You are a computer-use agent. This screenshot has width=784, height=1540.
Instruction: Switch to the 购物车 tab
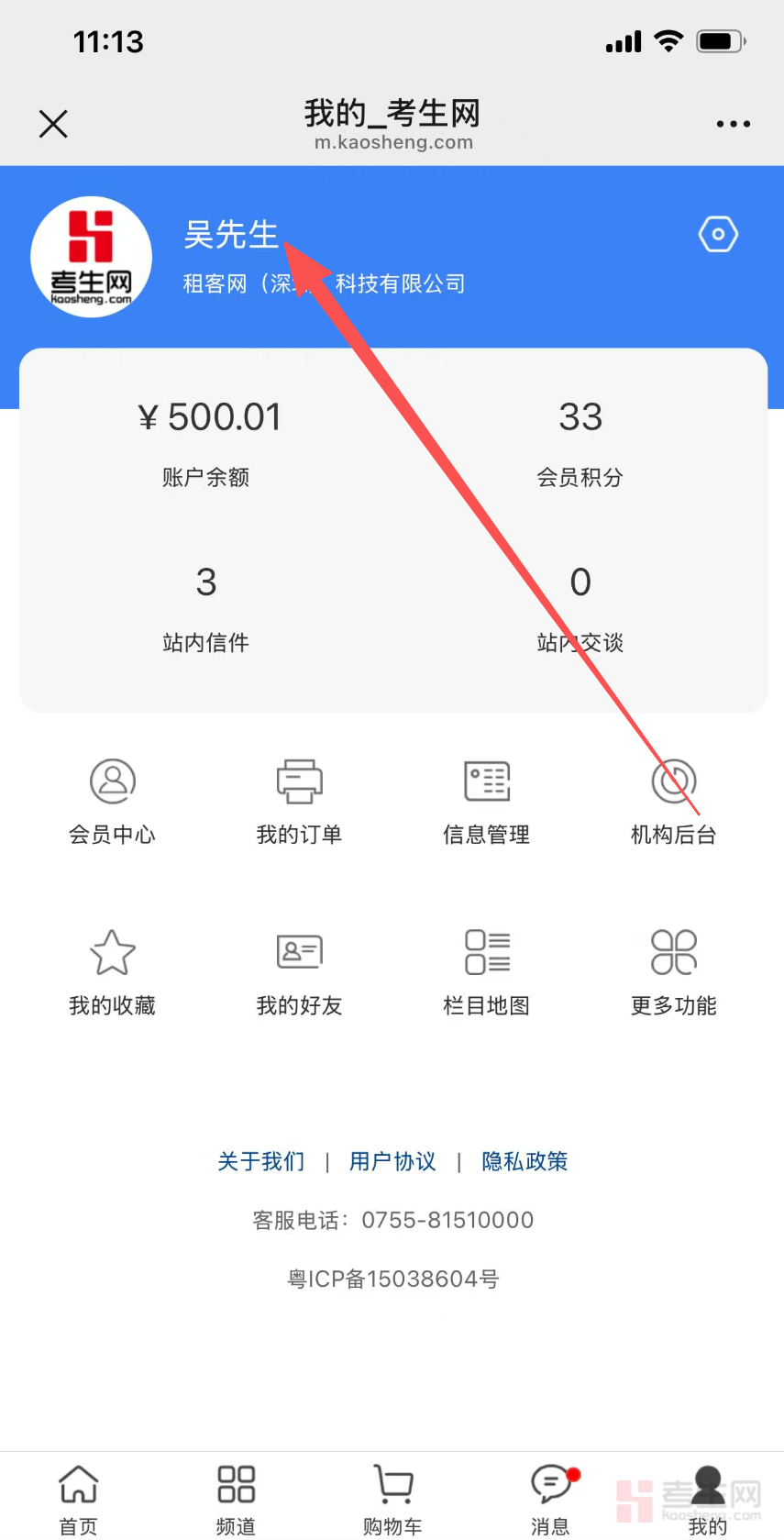click(392, 1499)
